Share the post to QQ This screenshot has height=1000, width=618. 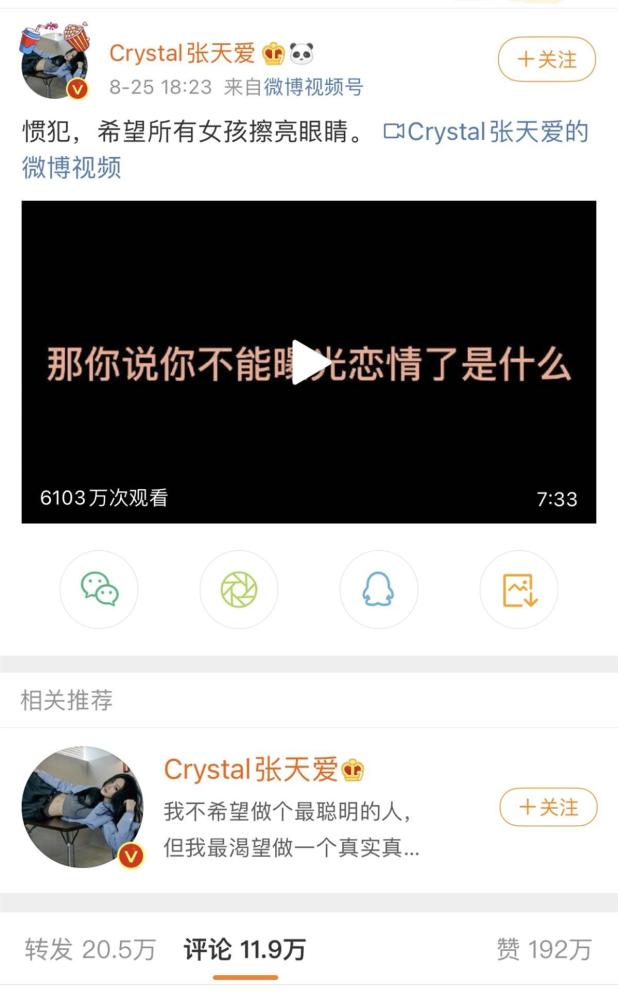(378, 590)
